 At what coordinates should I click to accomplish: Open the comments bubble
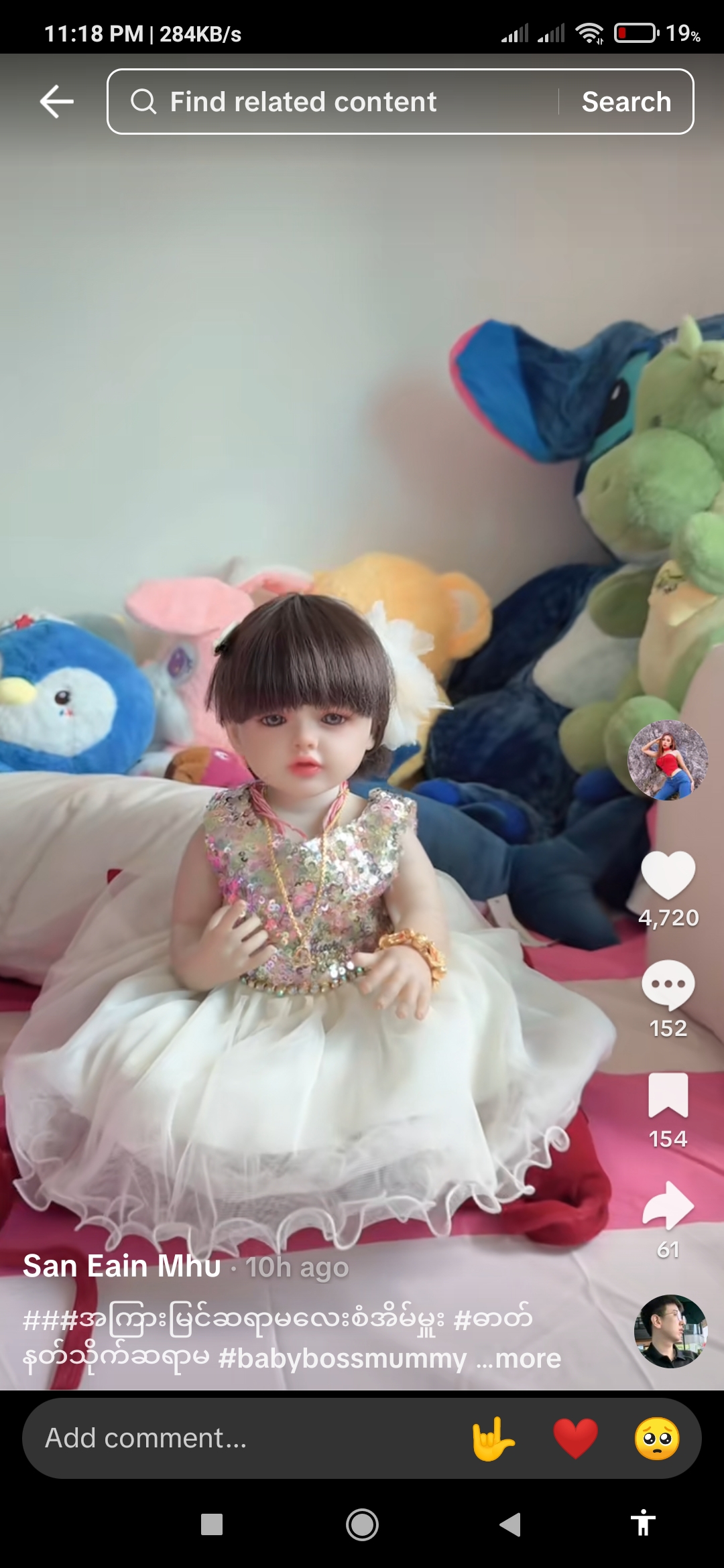(668, 985)
